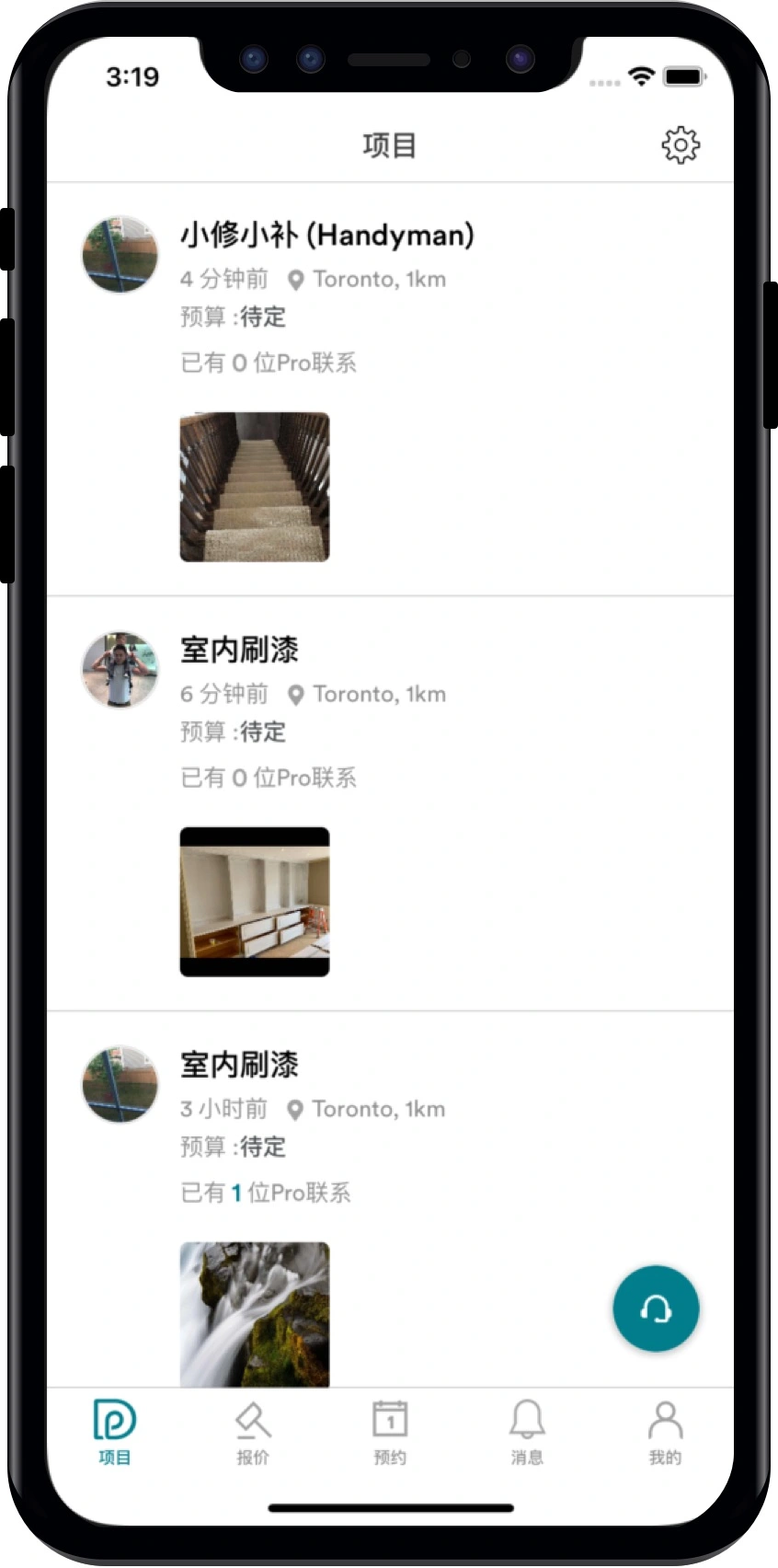View the waterfall photo thumbnail
The width and height of the screenshot is (778, 1568).
tap(255, 1314)
